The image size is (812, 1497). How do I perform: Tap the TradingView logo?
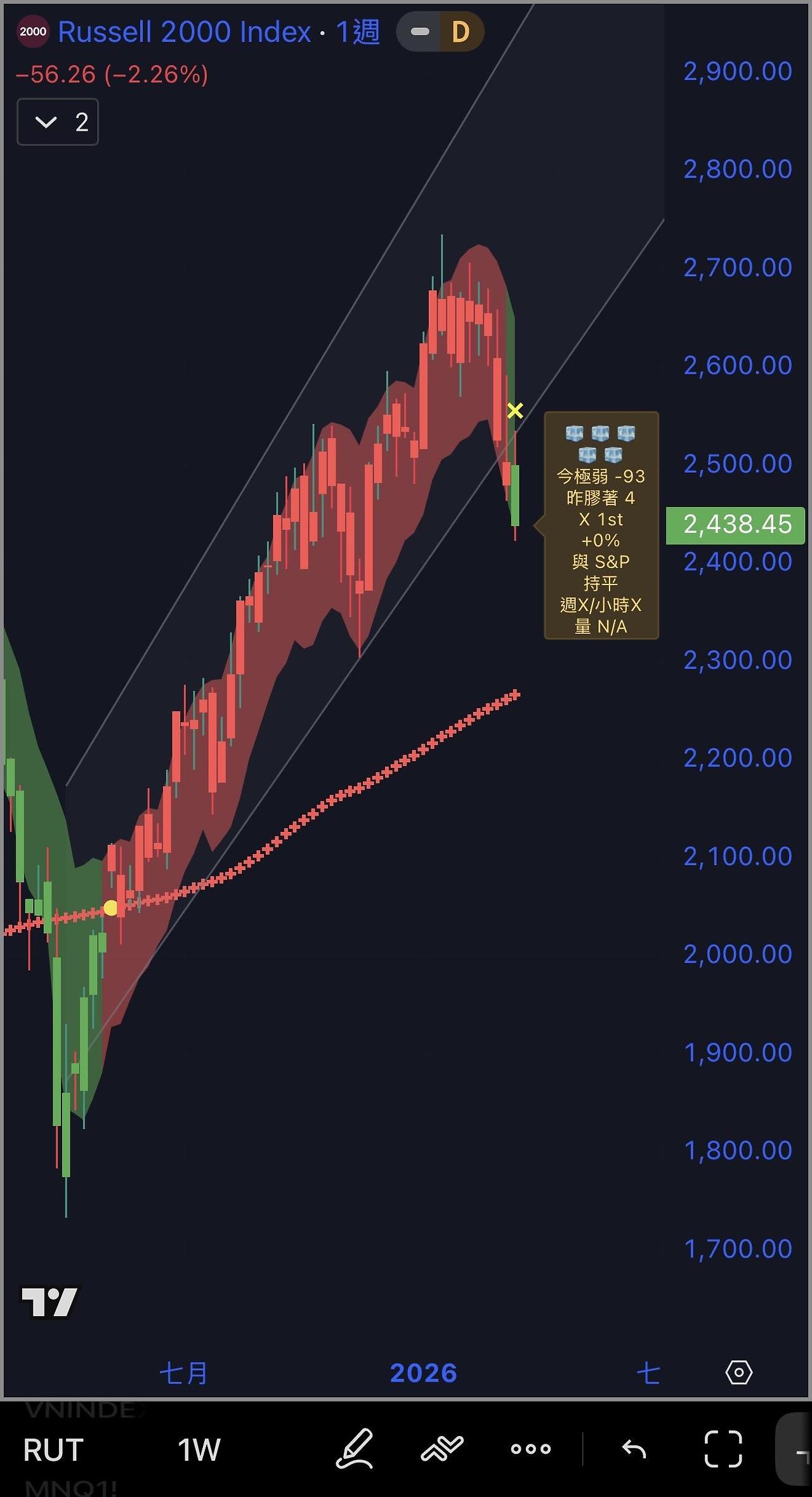coord(50,1302)
